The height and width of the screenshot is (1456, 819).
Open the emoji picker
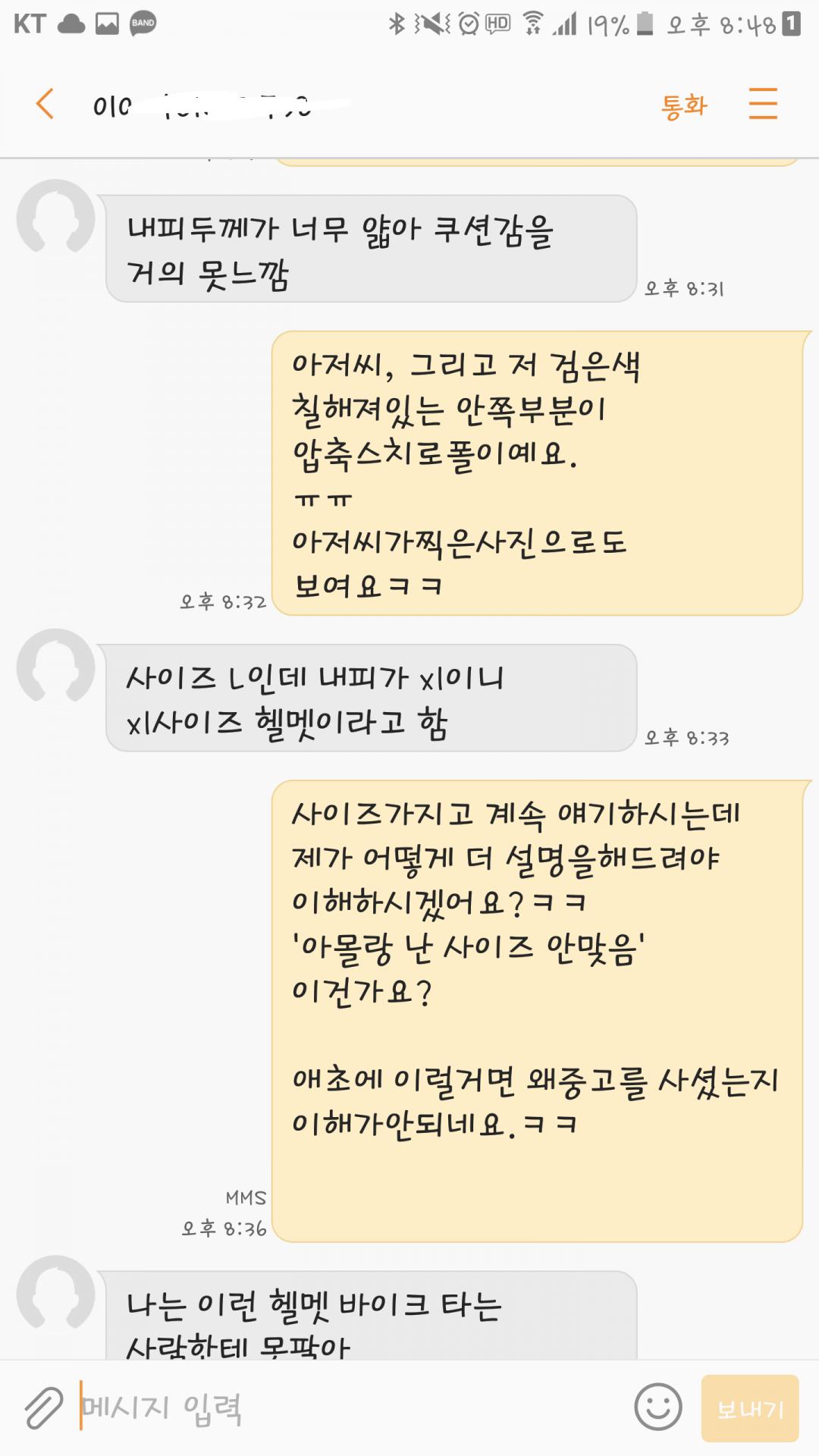point(657,1407)
